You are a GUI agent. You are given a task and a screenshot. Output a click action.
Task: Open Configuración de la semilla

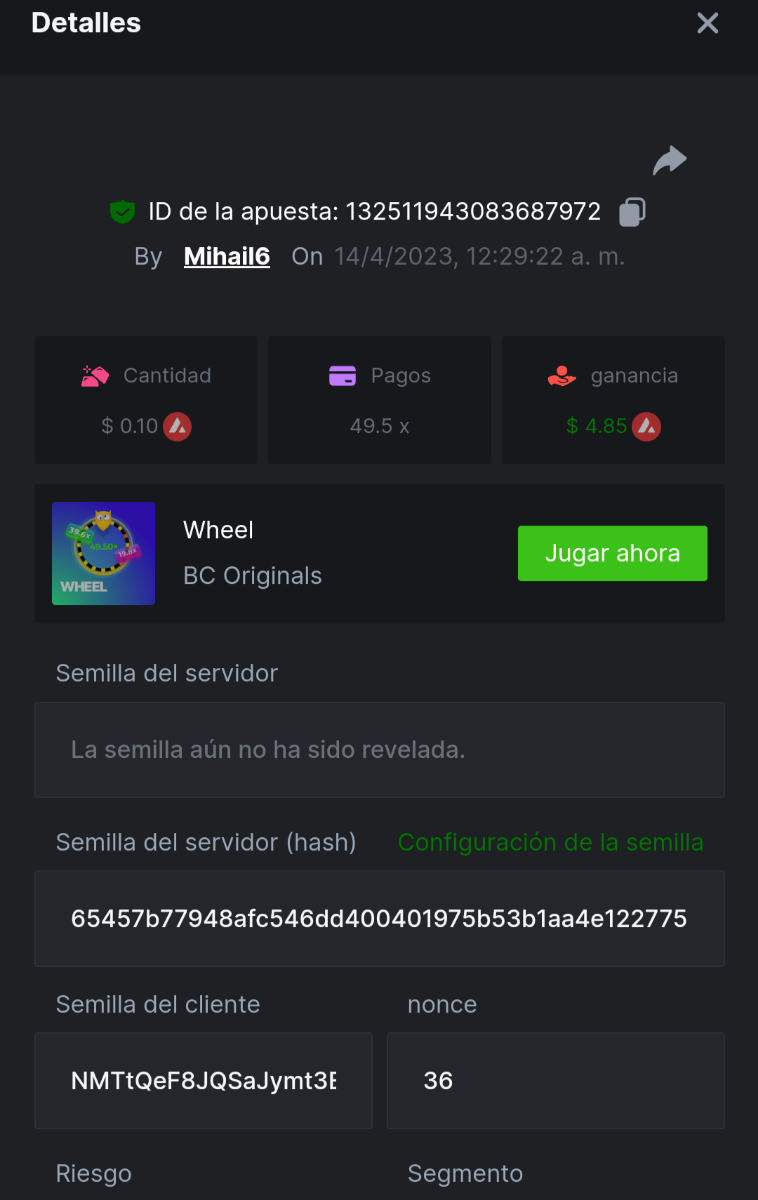coord(550,842)
